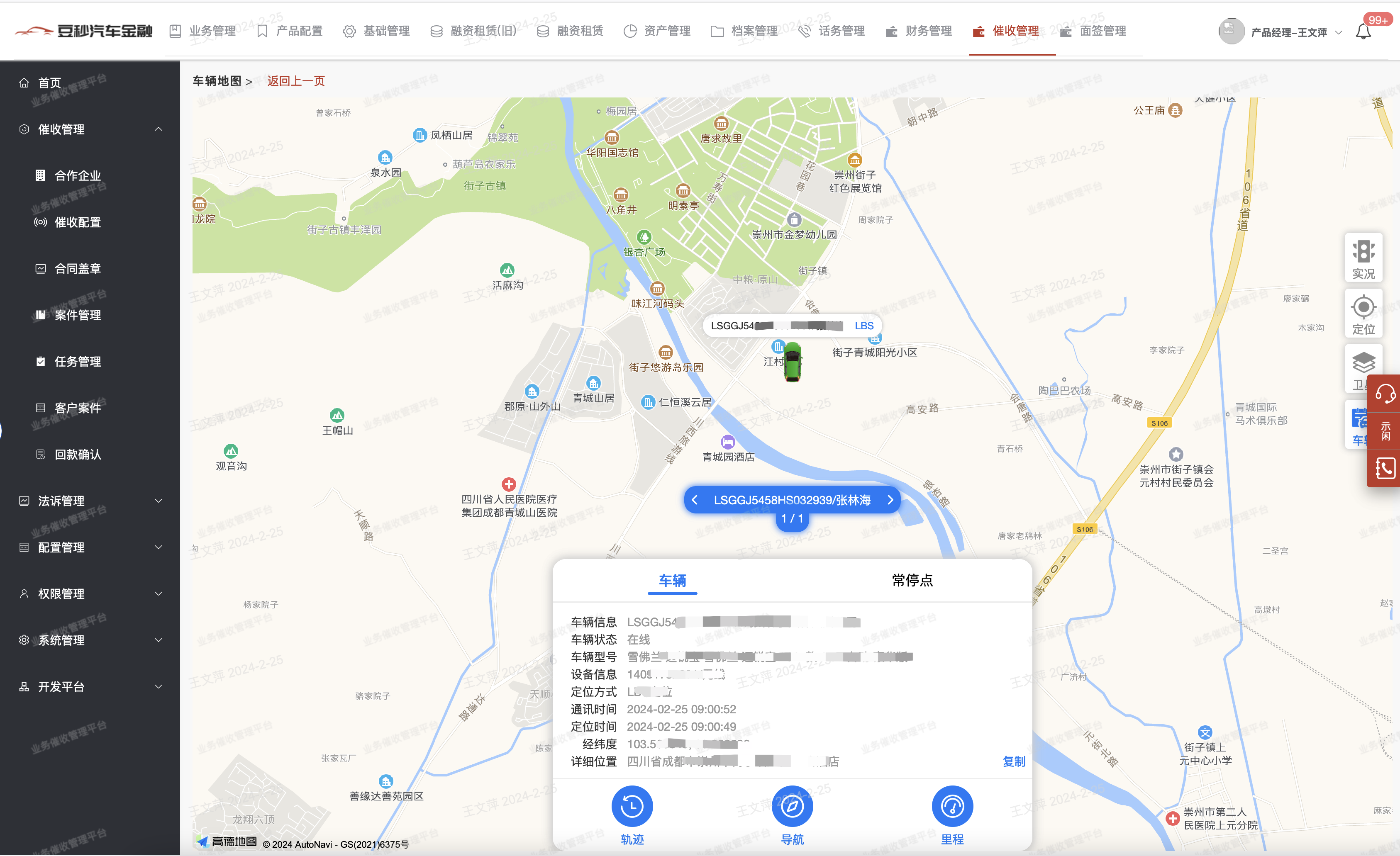Open 案件管理 in sidebar

point(77,315)
